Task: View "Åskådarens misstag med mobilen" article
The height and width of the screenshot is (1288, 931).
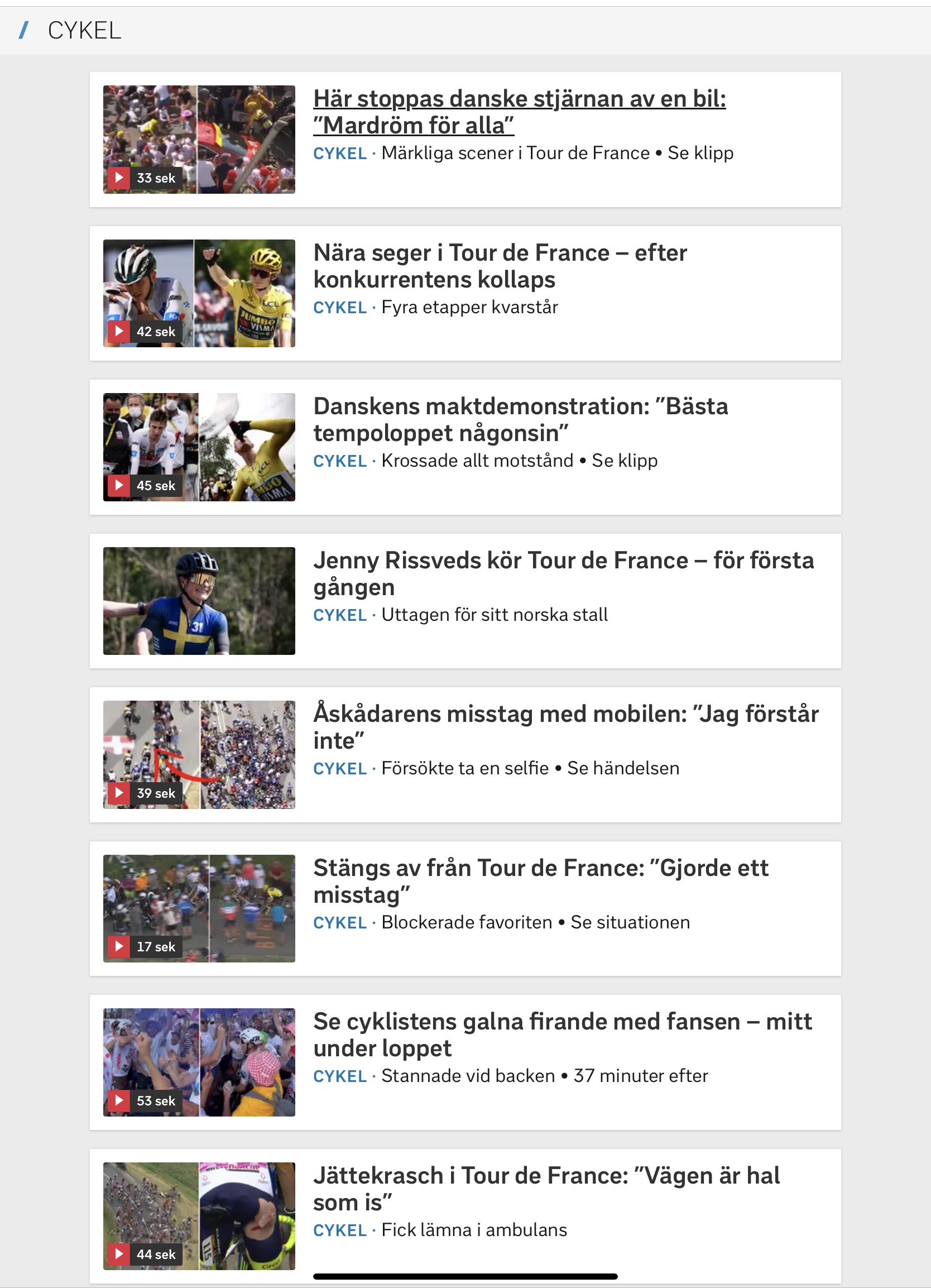Action: click(566, 727)
